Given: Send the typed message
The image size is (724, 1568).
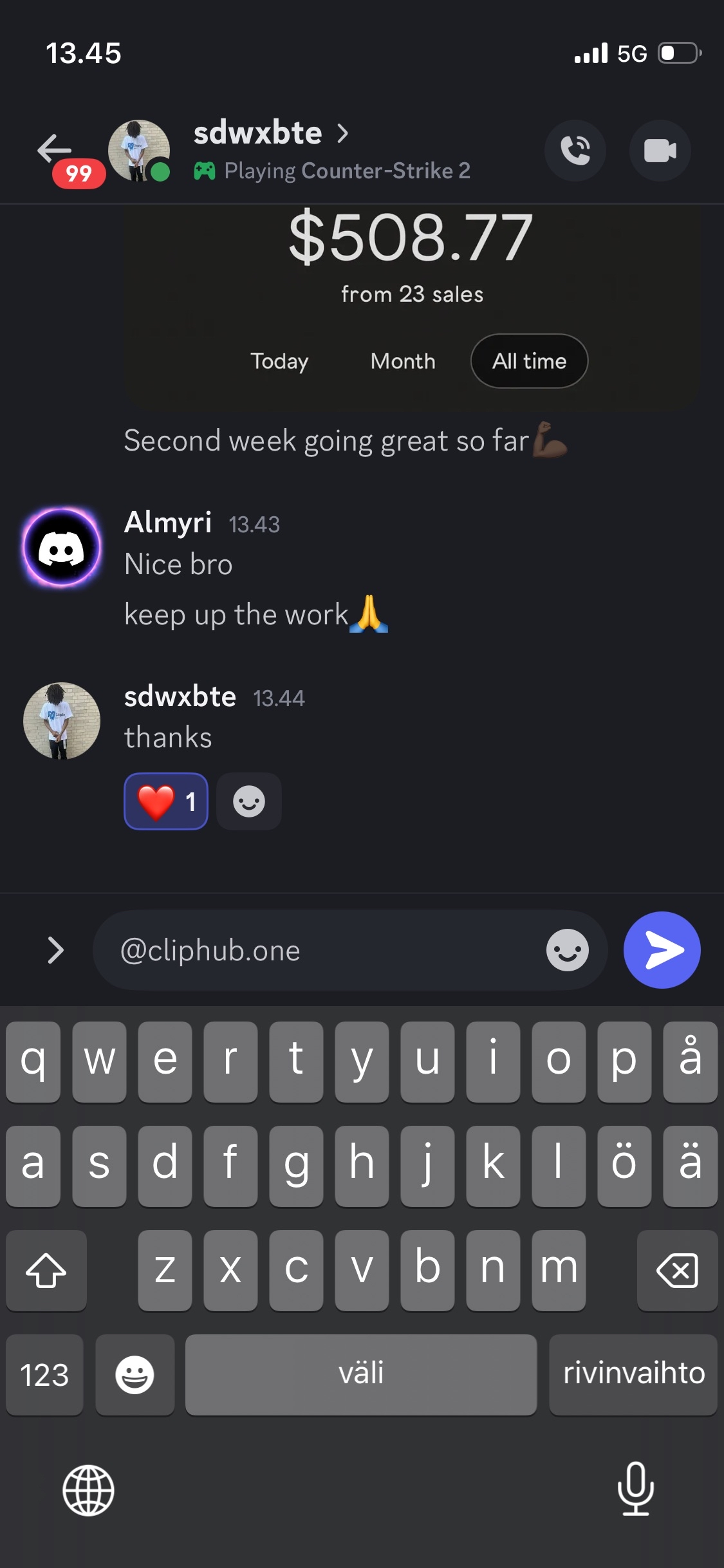Looking at the screenshot, I should pyautogui.click(x=662, y=950).
